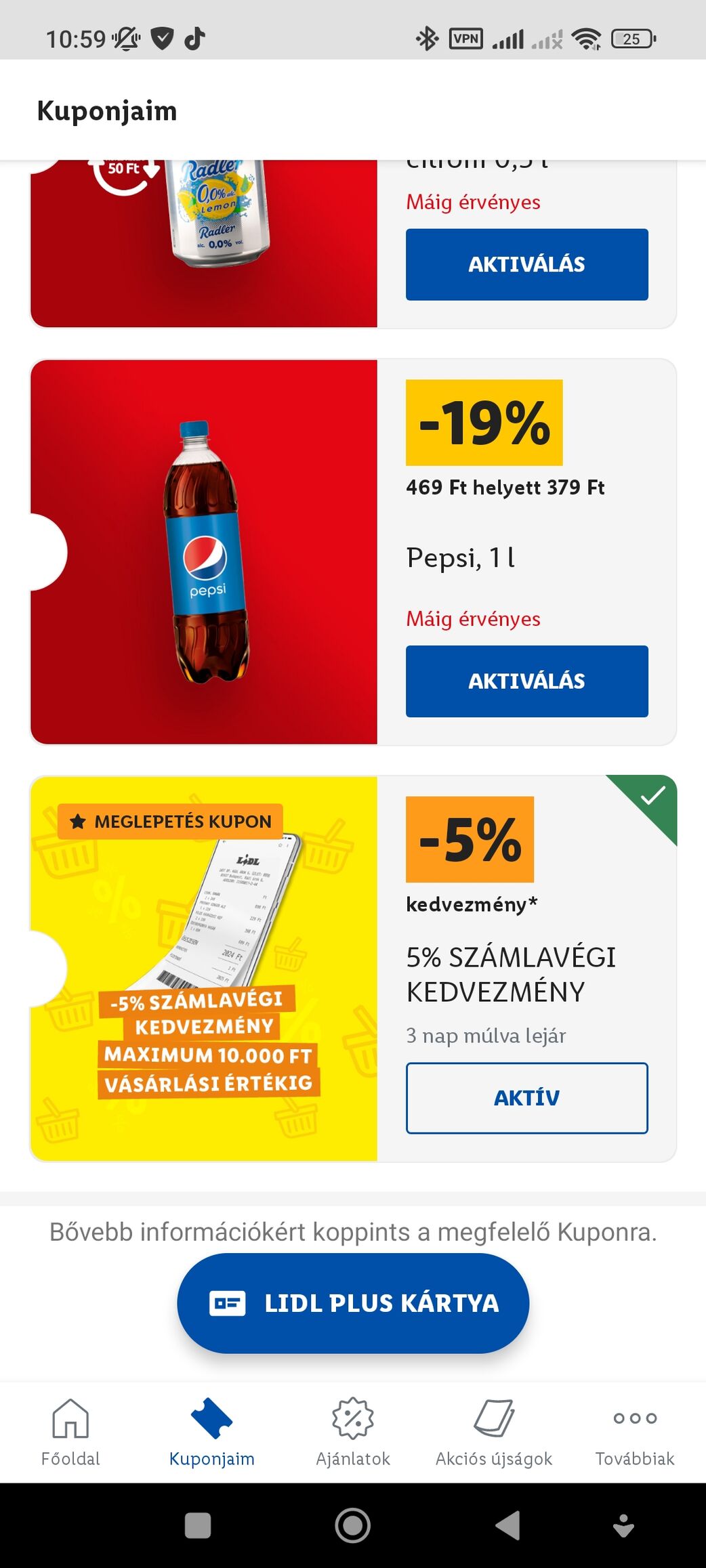Show the Lidl Plus kártya
Screen dimensions: 706x1568
point(353,1303)
